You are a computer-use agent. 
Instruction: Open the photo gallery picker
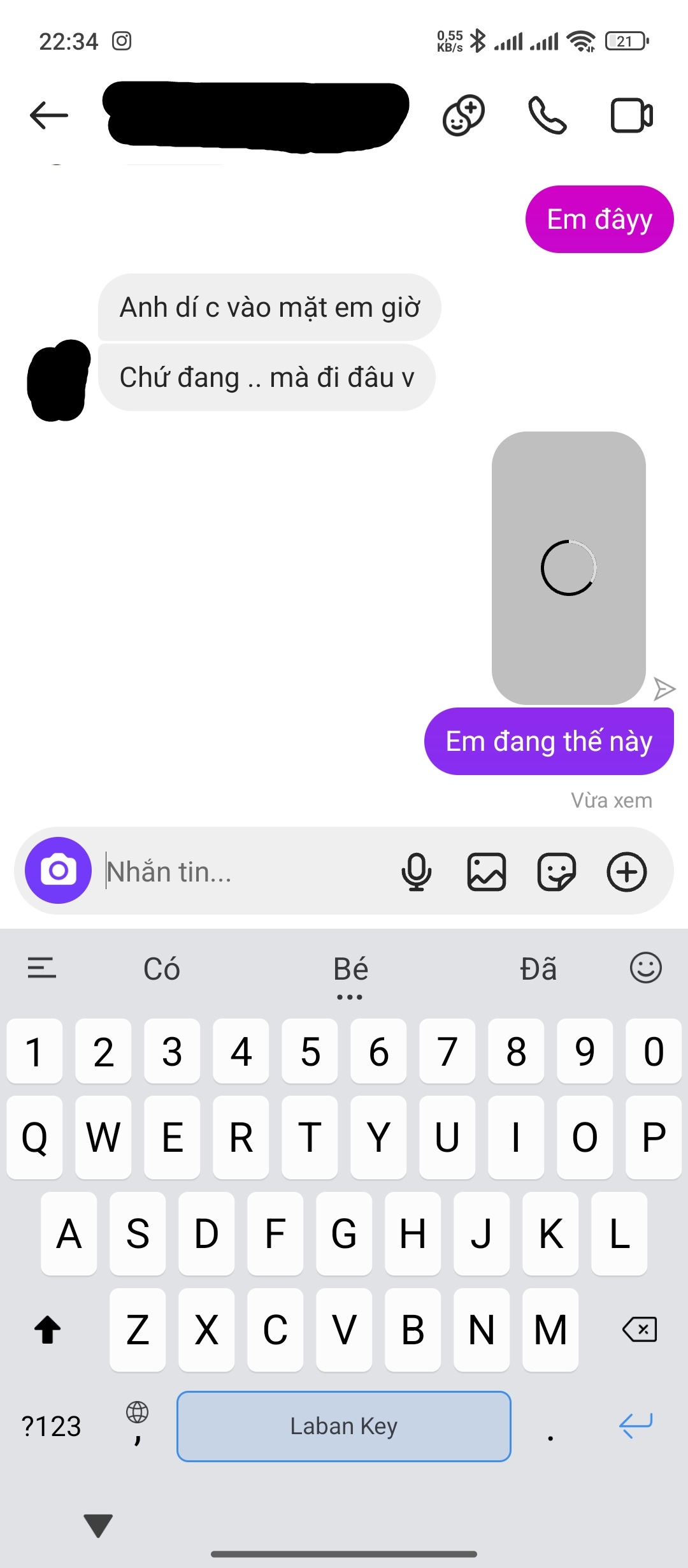[x=487, y=872]
